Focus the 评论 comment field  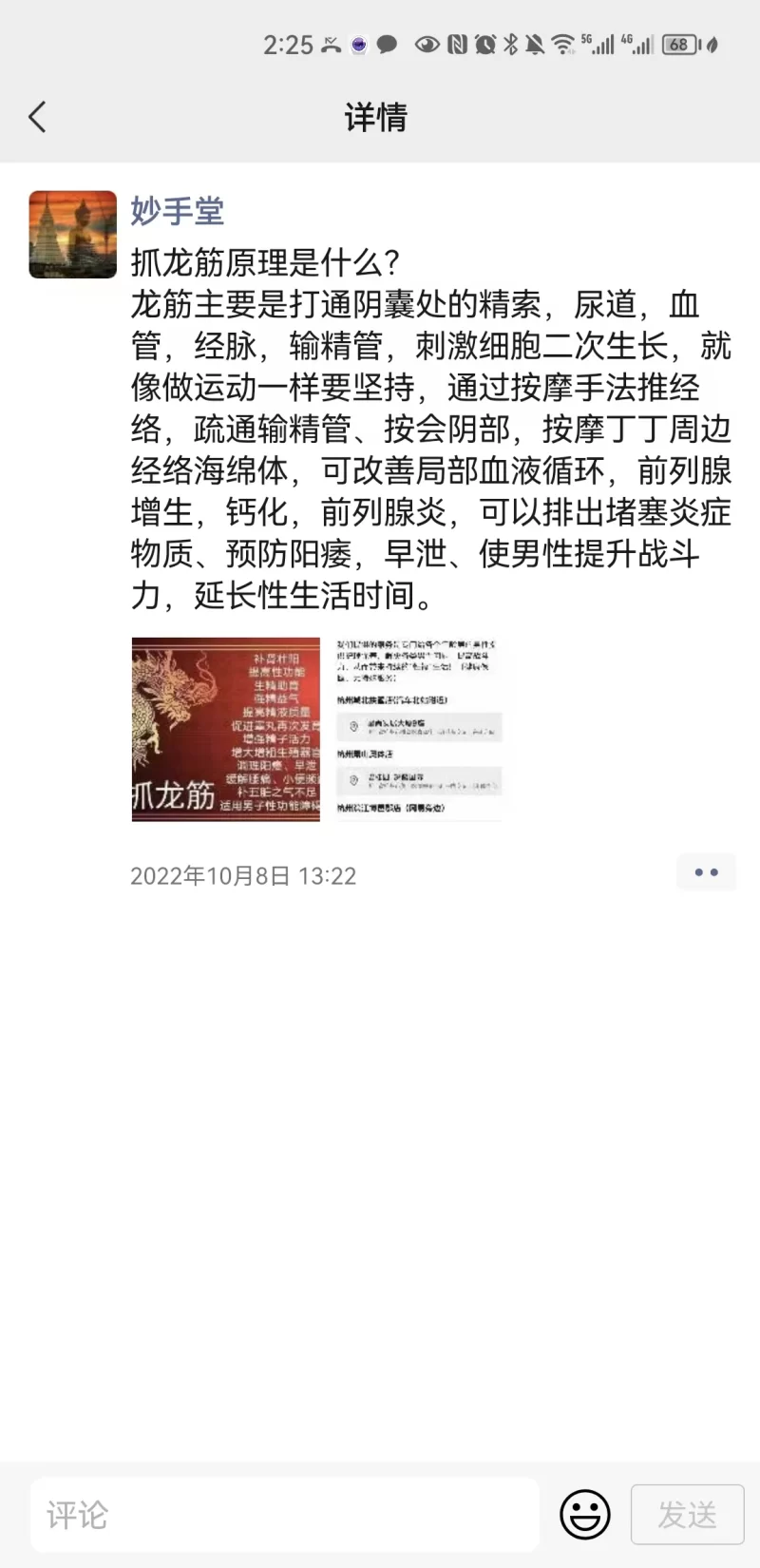(285, 1514)
